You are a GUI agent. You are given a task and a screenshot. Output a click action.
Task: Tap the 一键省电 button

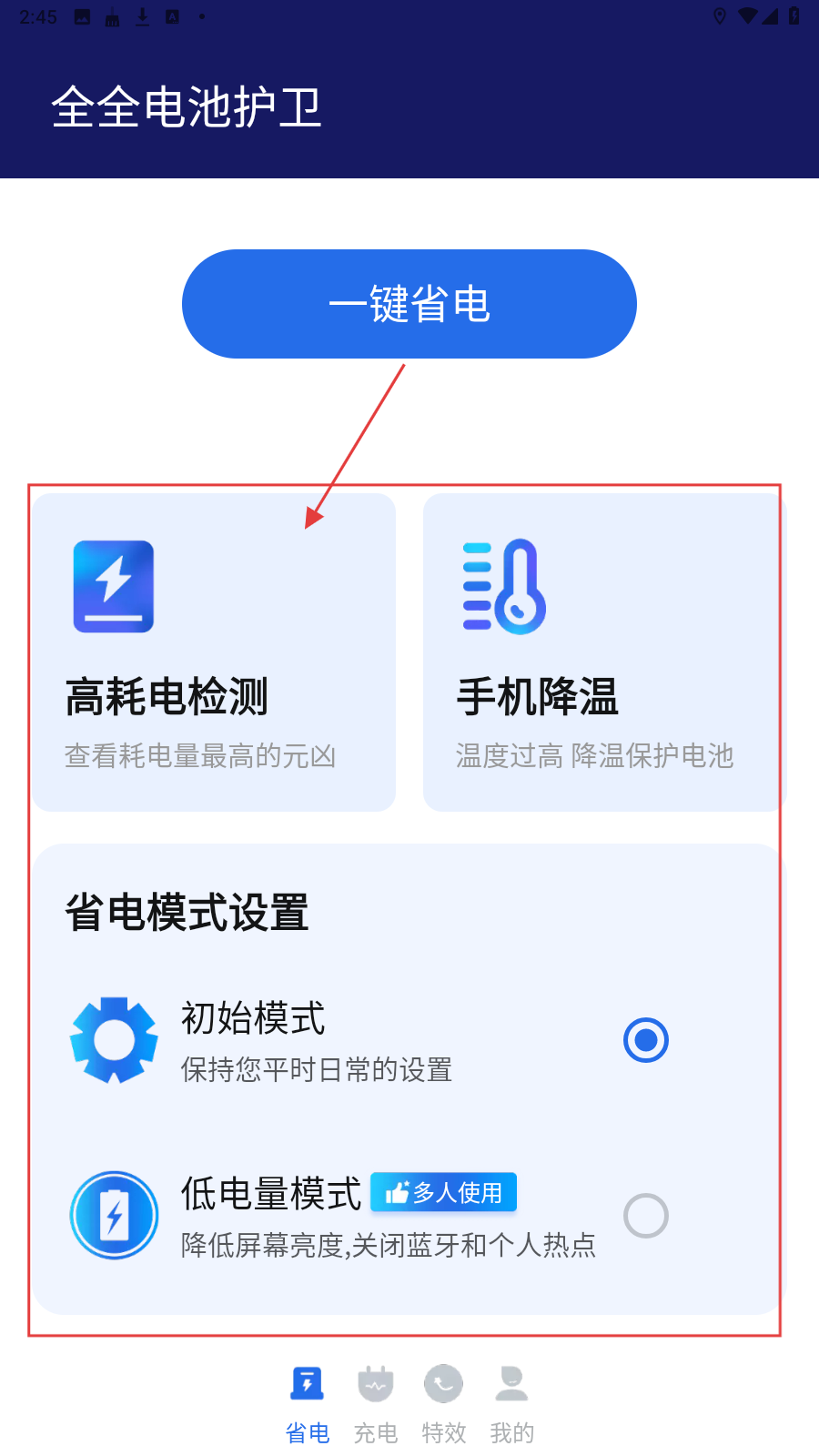point(409,304)
